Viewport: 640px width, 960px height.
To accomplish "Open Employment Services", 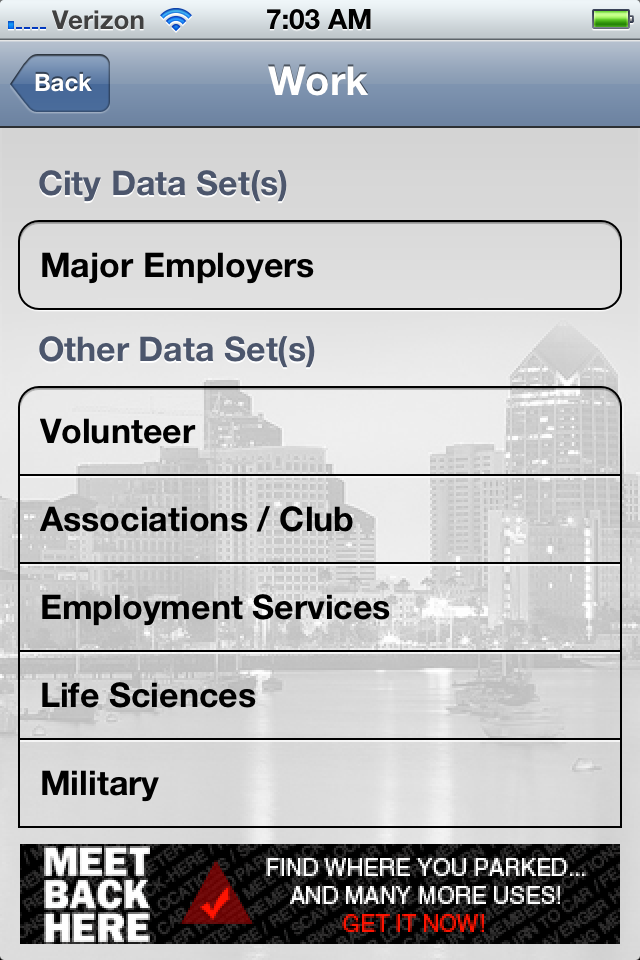I will tap(320, 607).
